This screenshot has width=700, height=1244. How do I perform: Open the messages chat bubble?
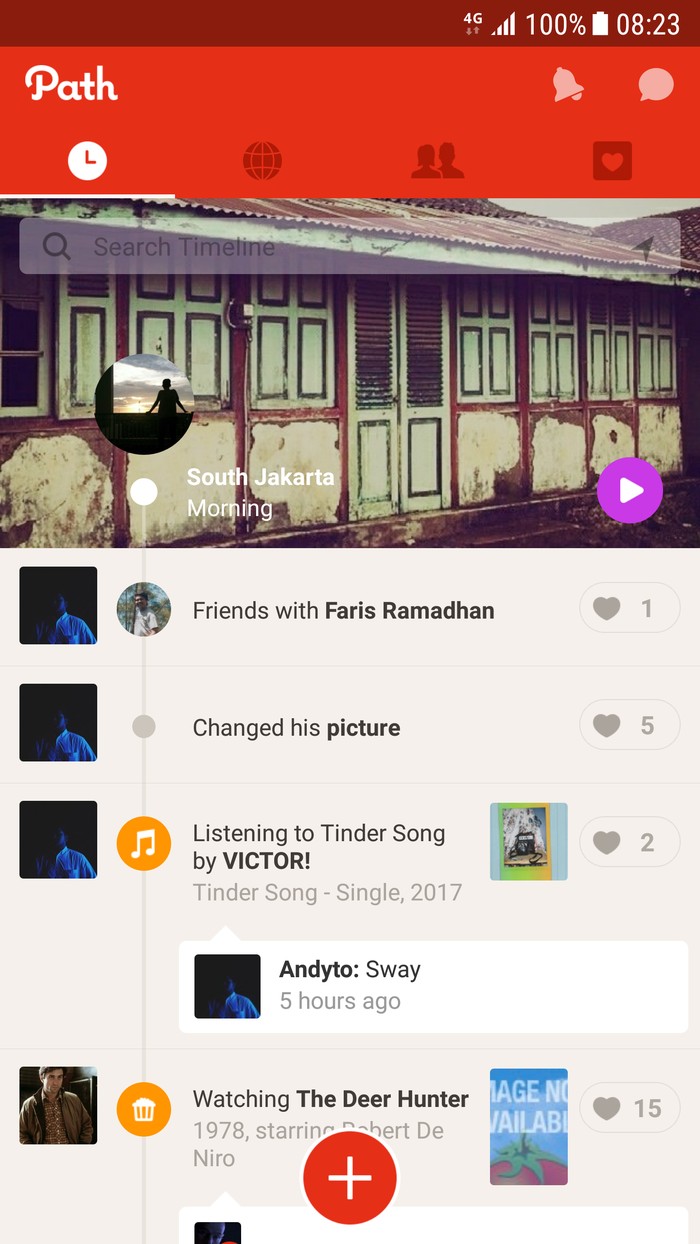click(x=656, y=85)
